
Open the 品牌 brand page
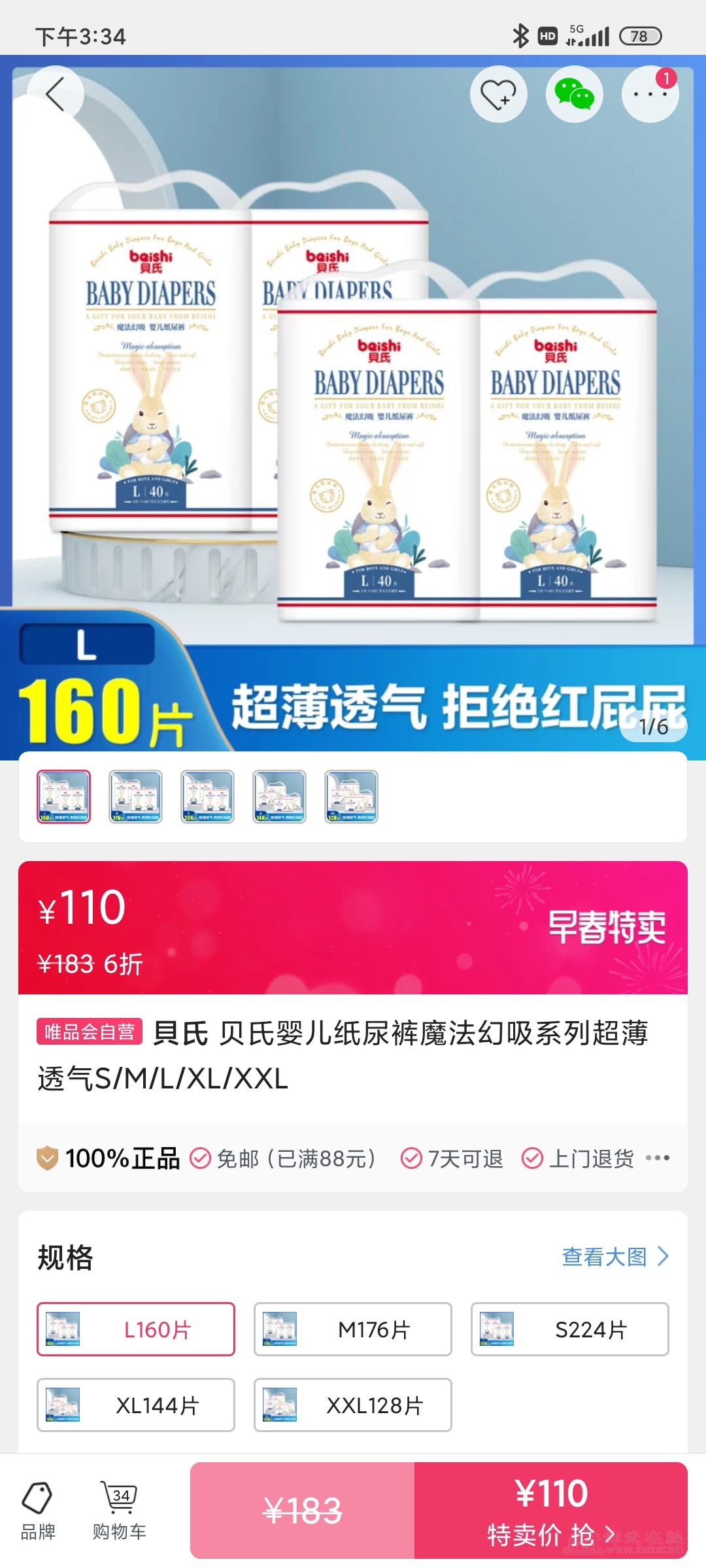38,1511
